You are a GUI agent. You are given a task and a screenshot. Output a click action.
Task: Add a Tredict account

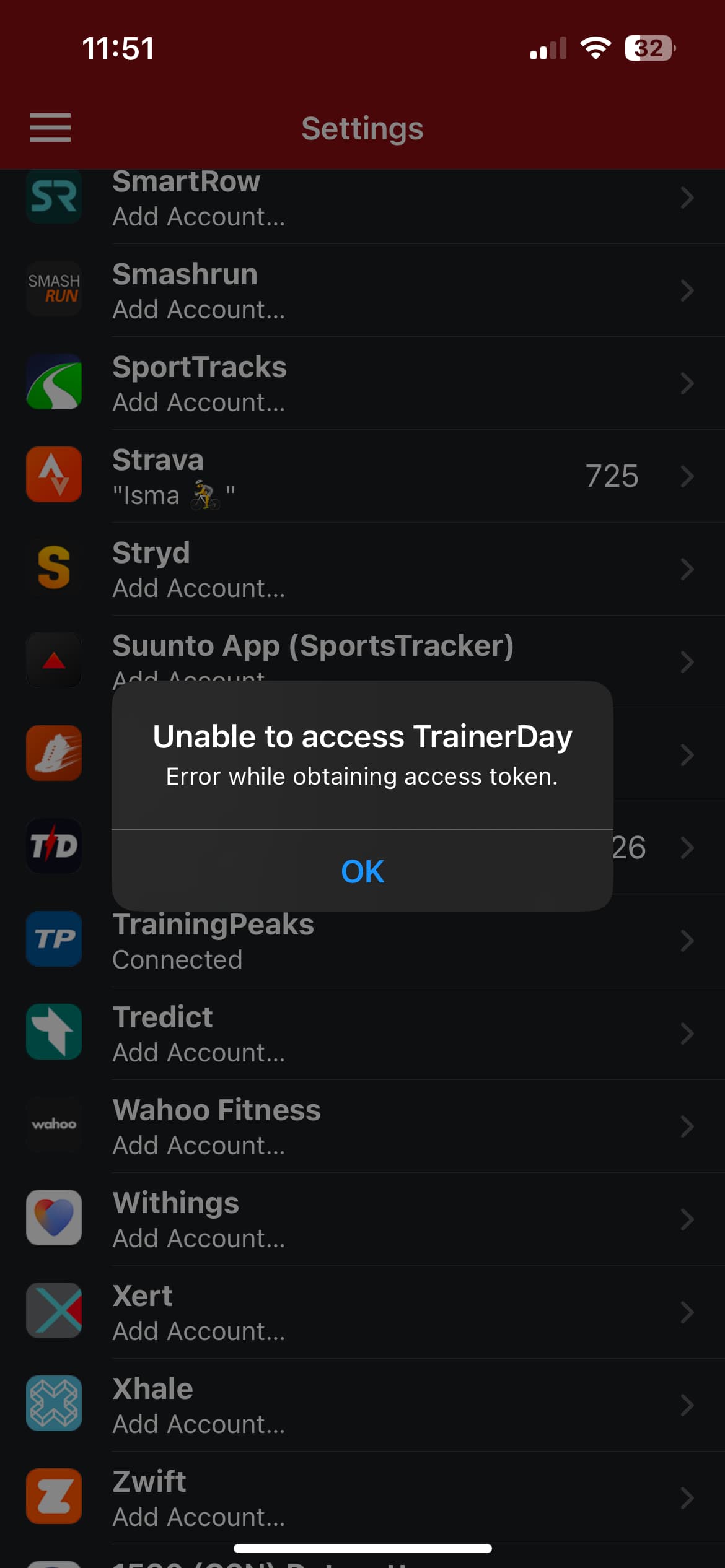point(362,1034)
